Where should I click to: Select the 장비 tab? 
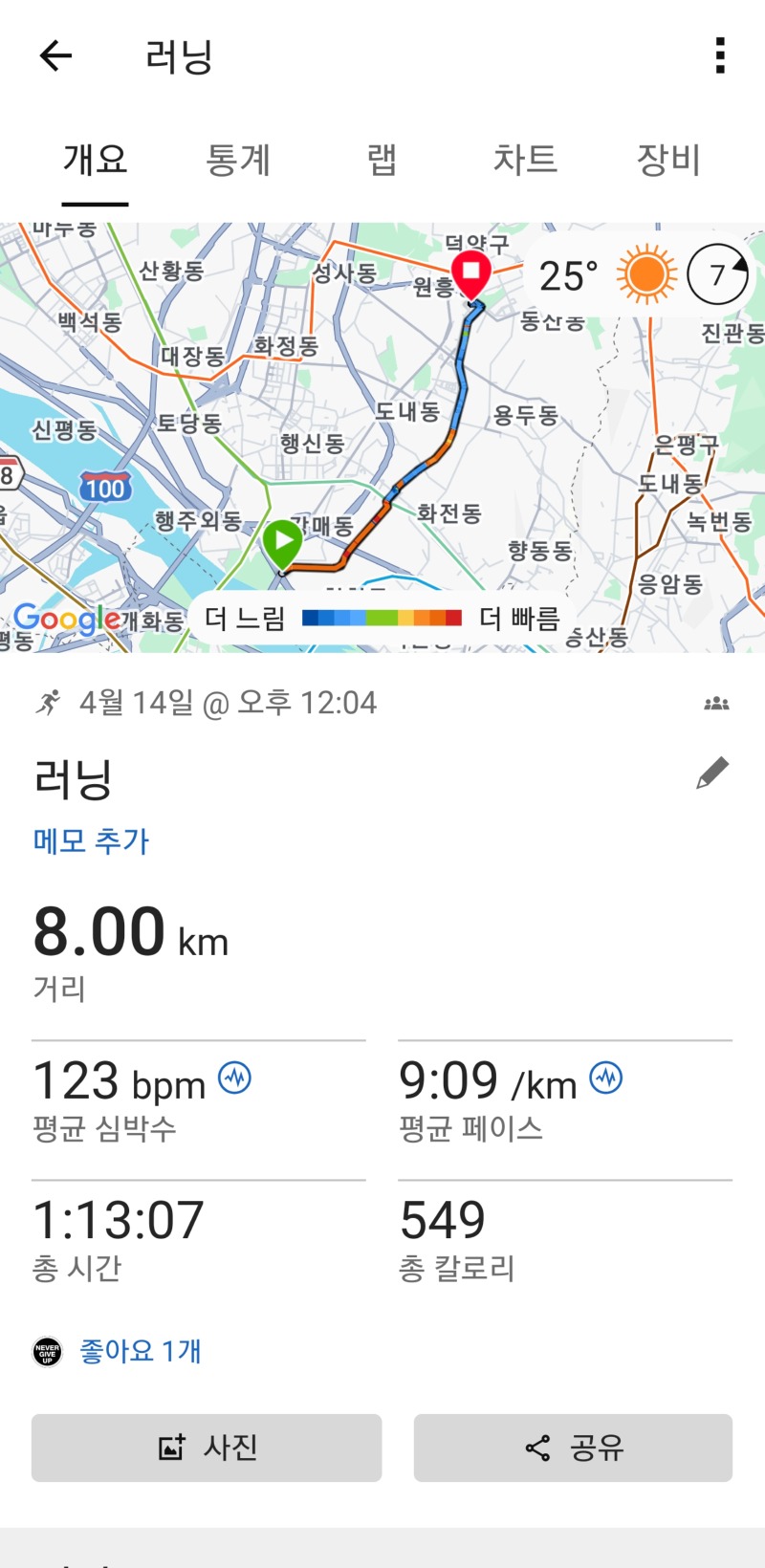click(668, 160)
